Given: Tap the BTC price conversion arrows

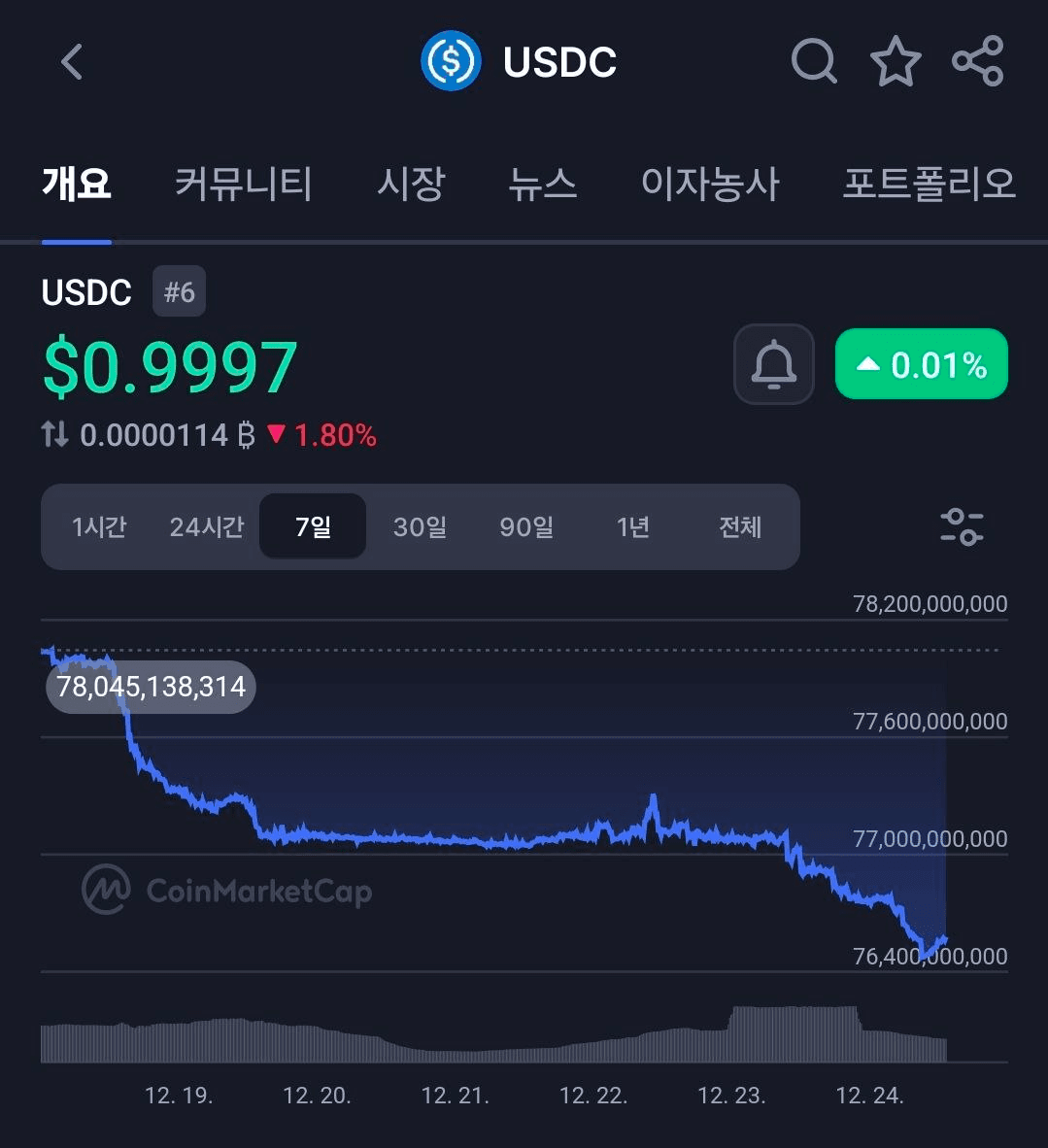Looking at the screenshot, I should click(55, 434).
